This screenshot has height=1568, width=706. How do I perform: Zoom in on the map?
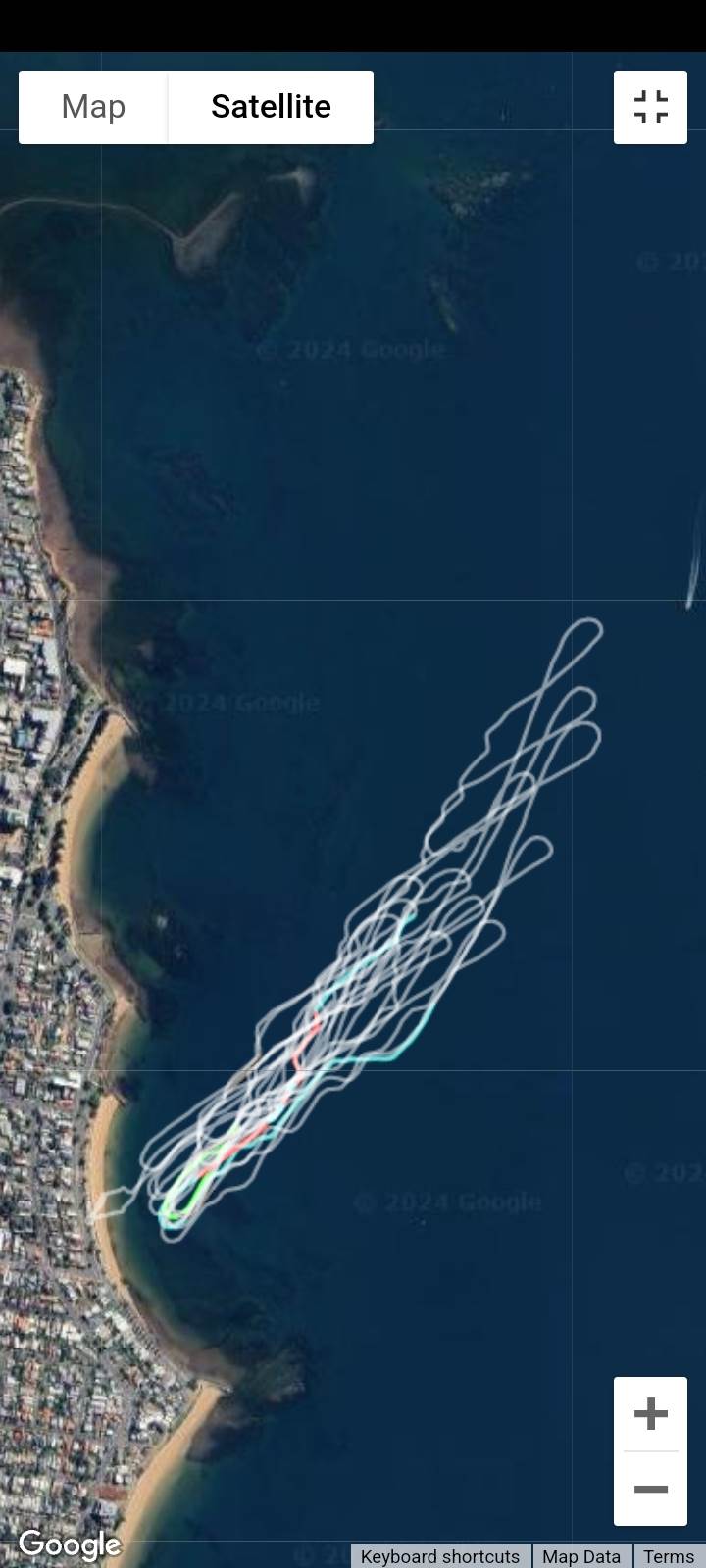click(x=650, y=1414)
